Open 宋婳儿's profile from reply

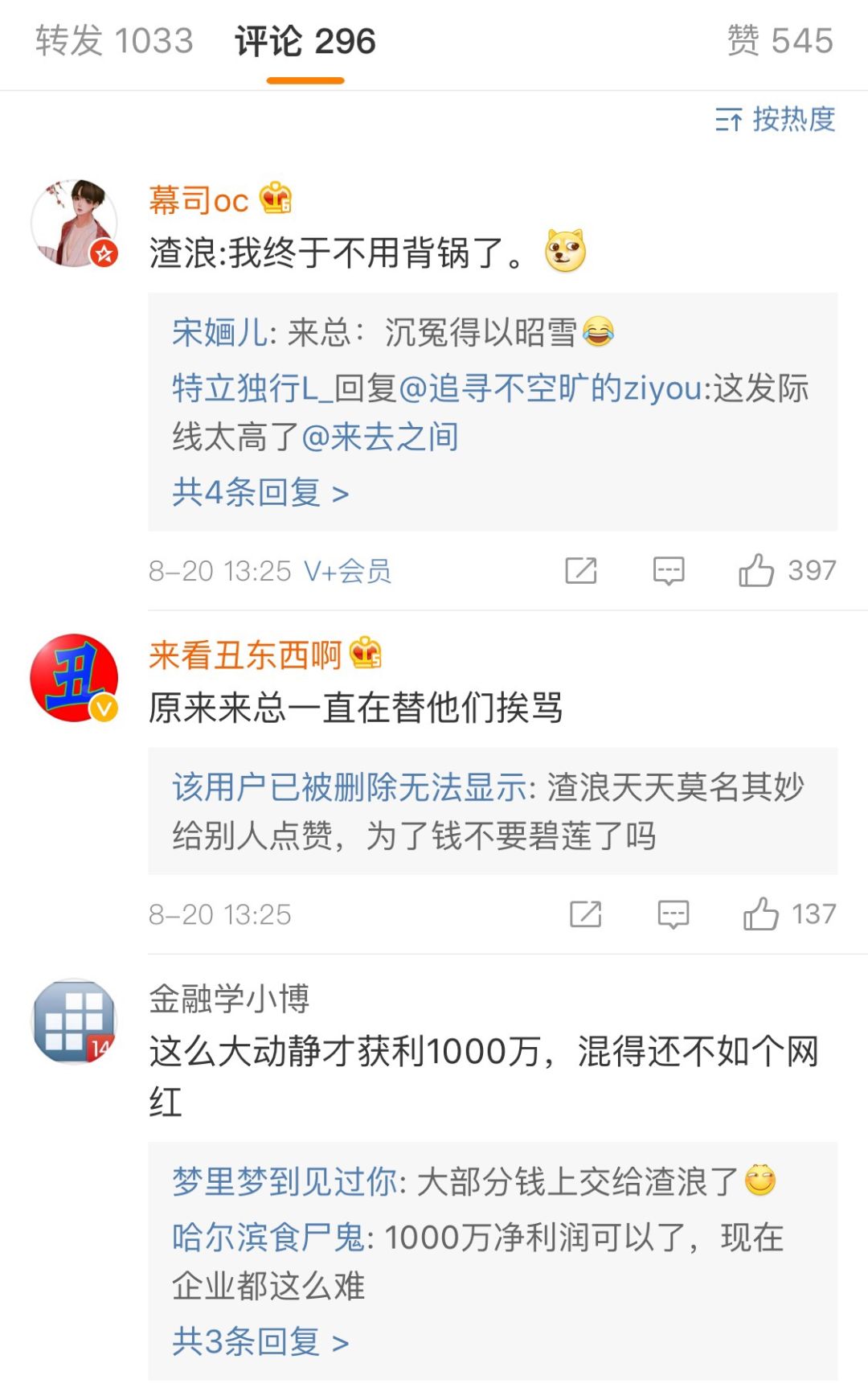coord(219,332)
